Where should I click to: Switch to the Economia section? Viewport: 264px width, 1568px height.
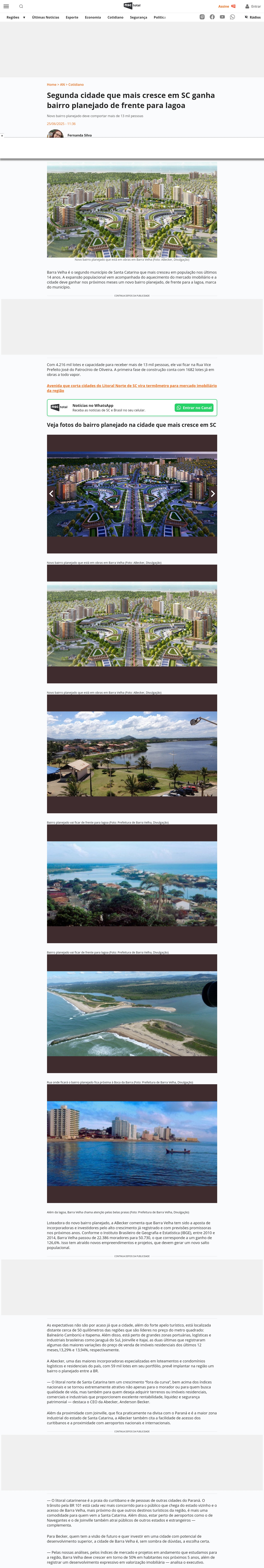92,17
